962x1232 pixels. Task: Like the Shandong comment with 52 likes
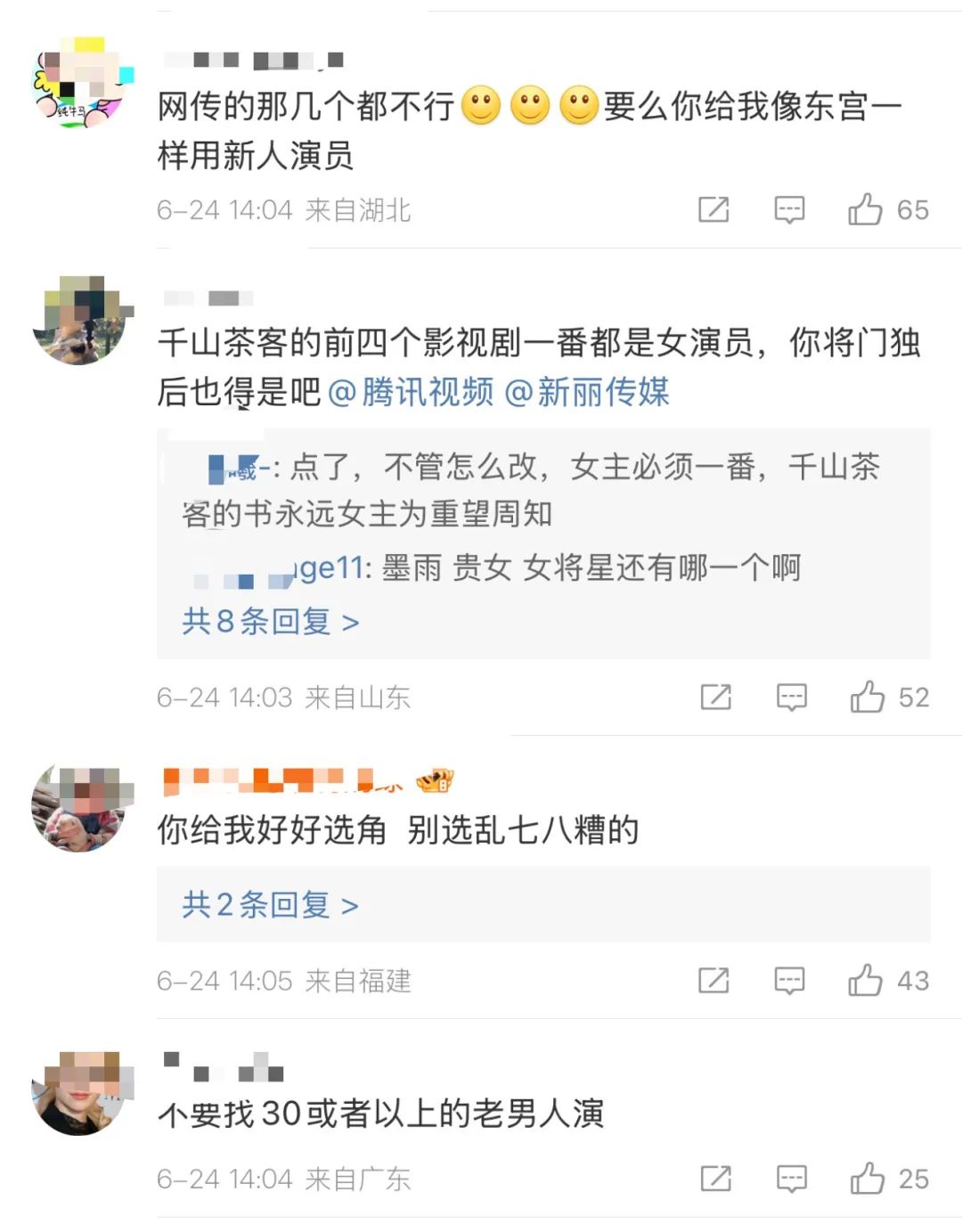(867, 697)
